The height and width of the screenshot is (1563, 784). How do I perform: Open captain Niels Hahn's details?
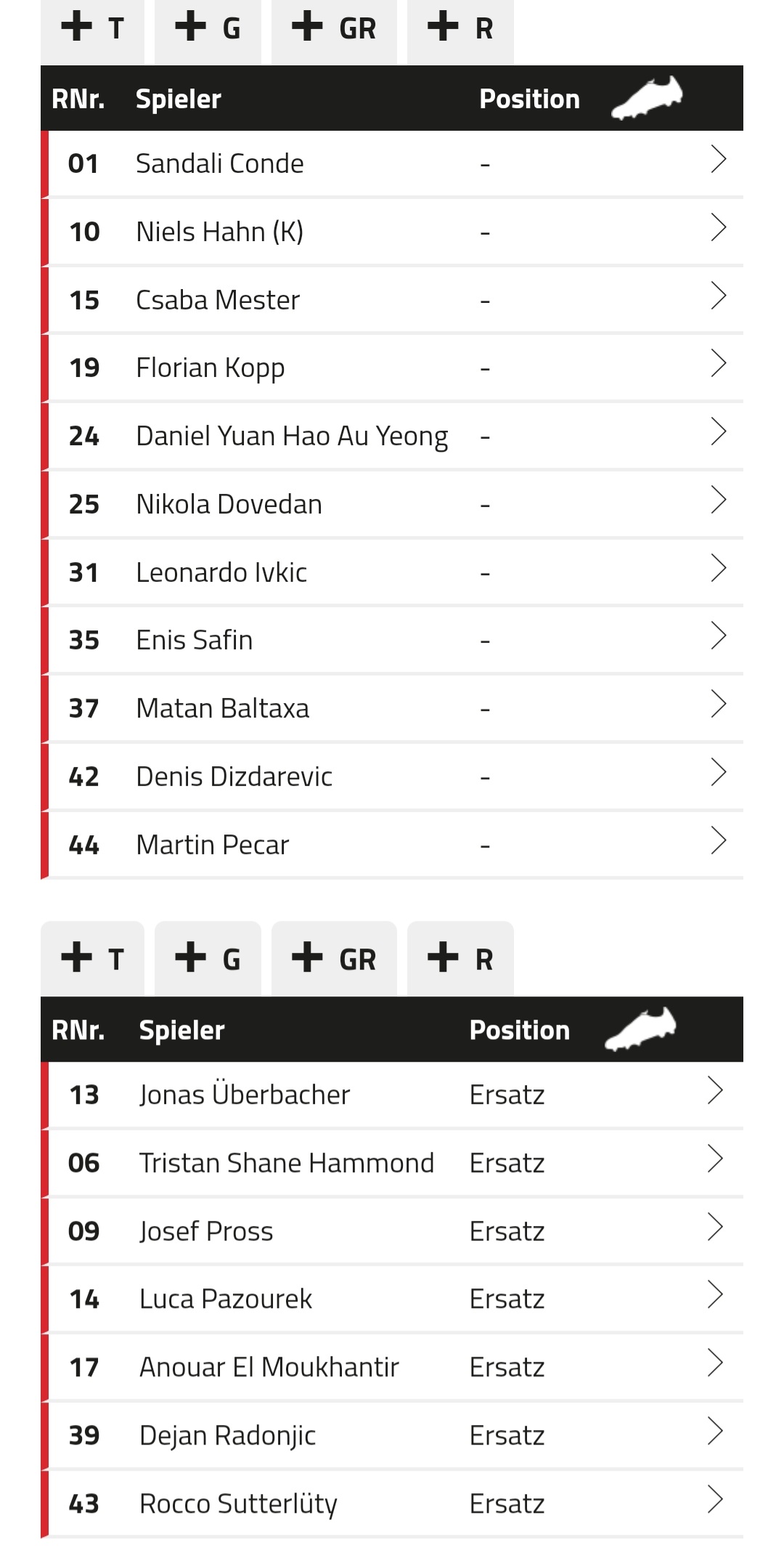pos(392,232)
